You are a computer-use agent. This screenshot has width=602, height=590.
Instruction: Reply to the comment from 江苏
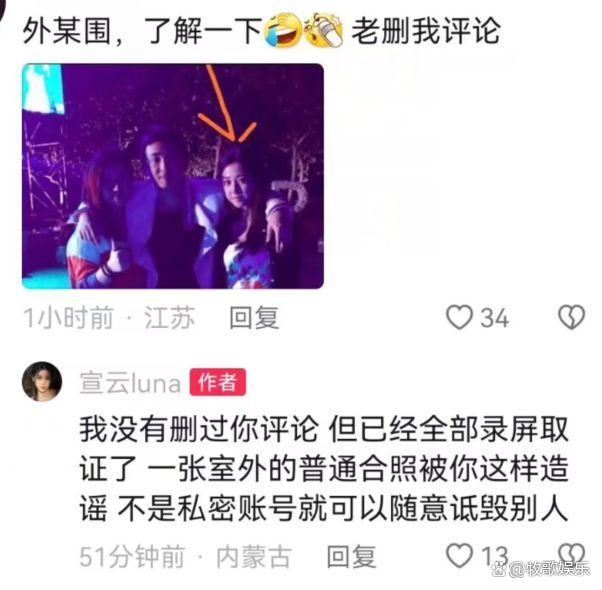pos(253,318)
